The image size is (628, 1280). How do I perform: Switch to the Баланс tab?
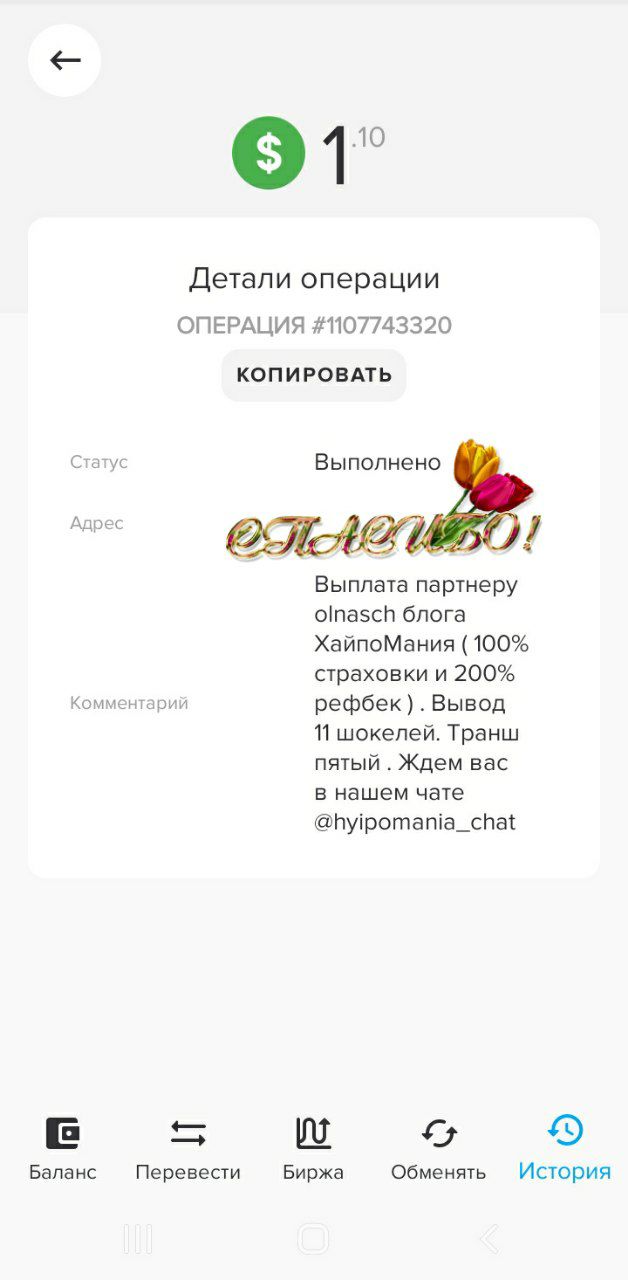click(x=63, y=1148)
